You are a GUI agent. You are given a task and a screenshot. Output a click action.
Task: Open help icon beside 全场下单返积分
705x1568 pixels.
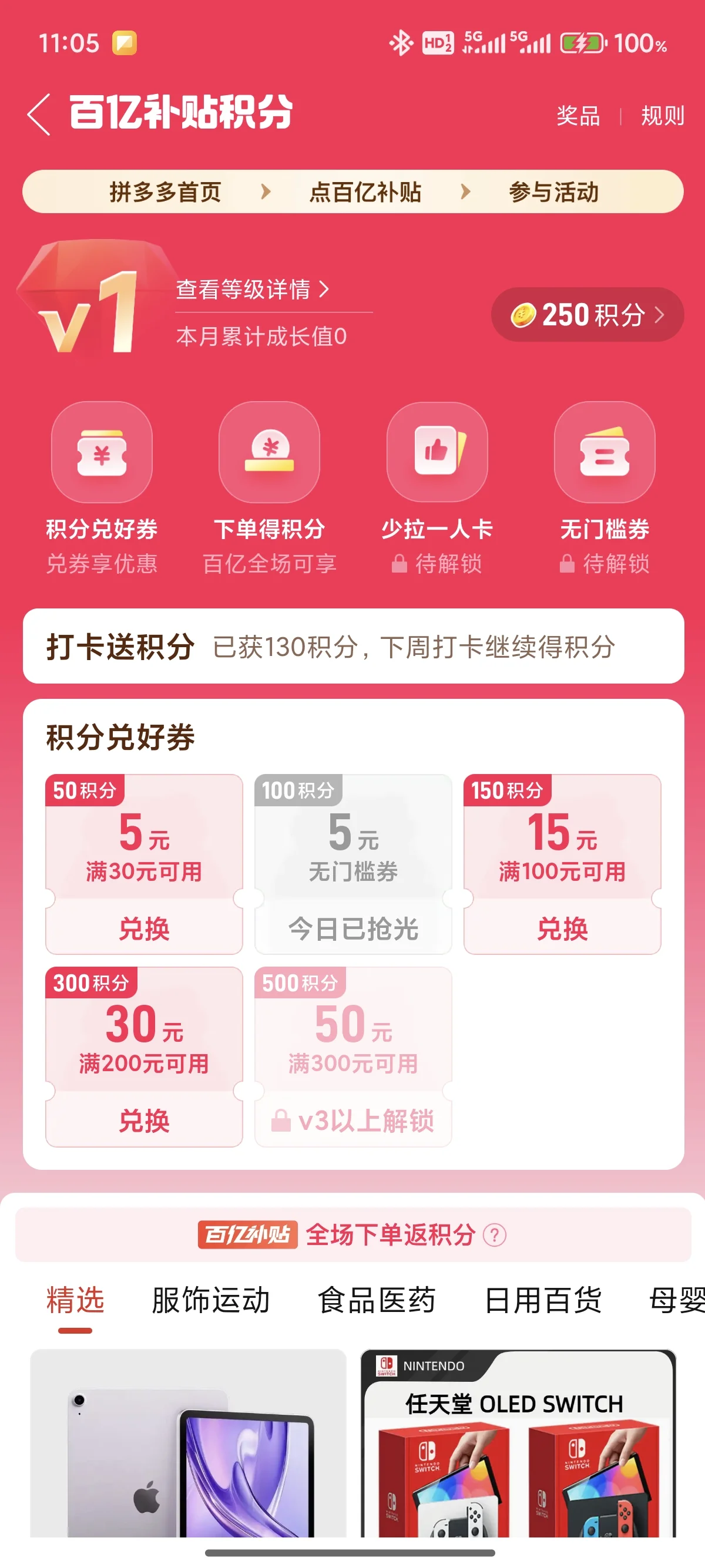click(494, 1235)
